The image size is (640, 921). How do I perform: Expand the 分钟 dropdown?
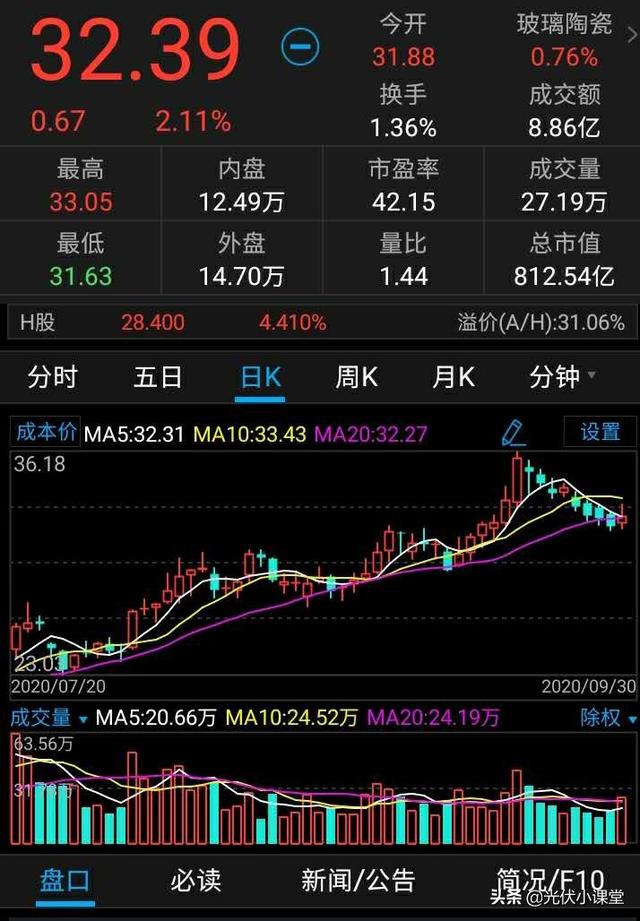coord(562,377)
